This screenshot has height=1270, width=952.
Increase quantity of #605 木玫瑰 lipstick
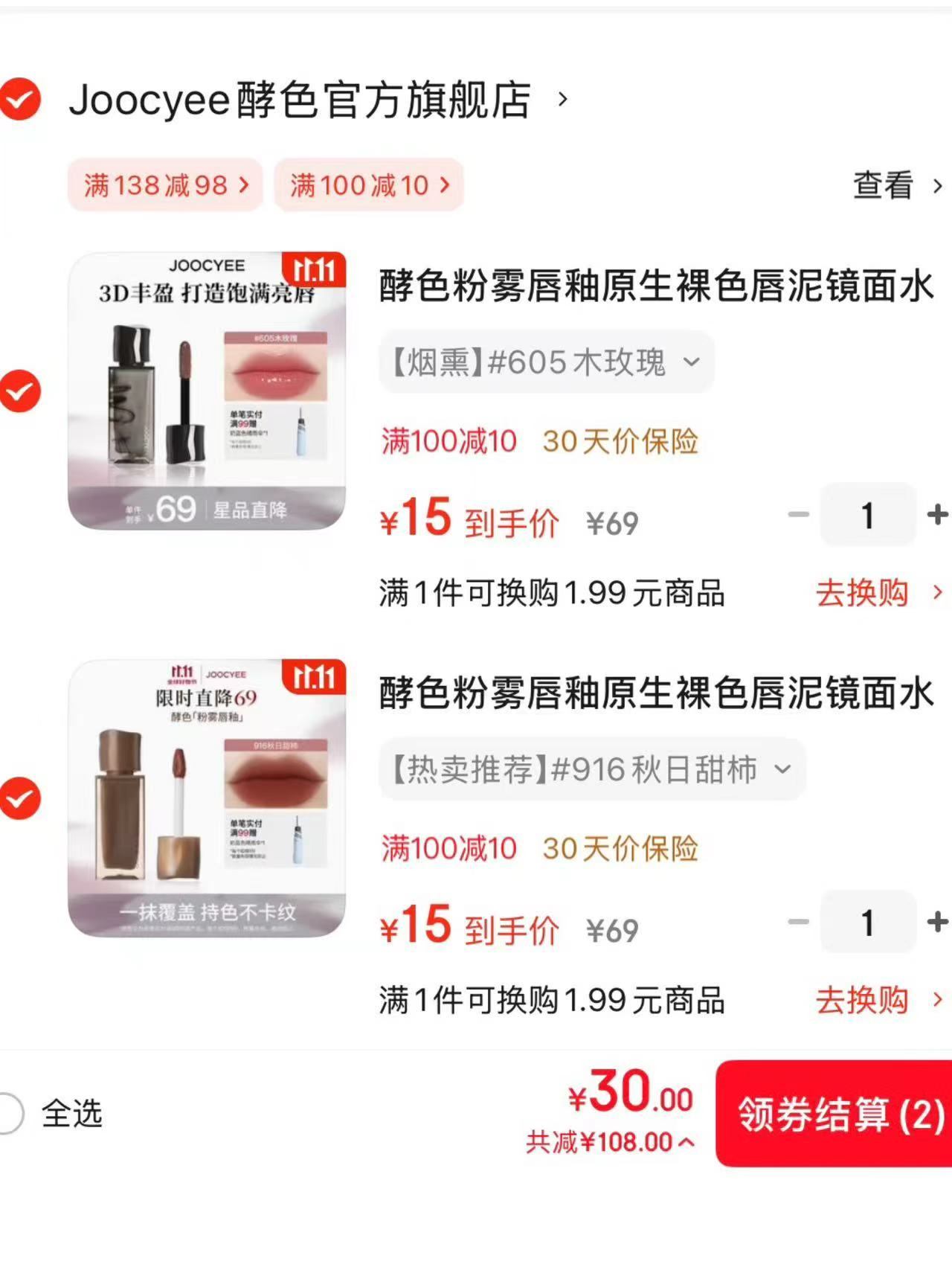tap(936, 515)
